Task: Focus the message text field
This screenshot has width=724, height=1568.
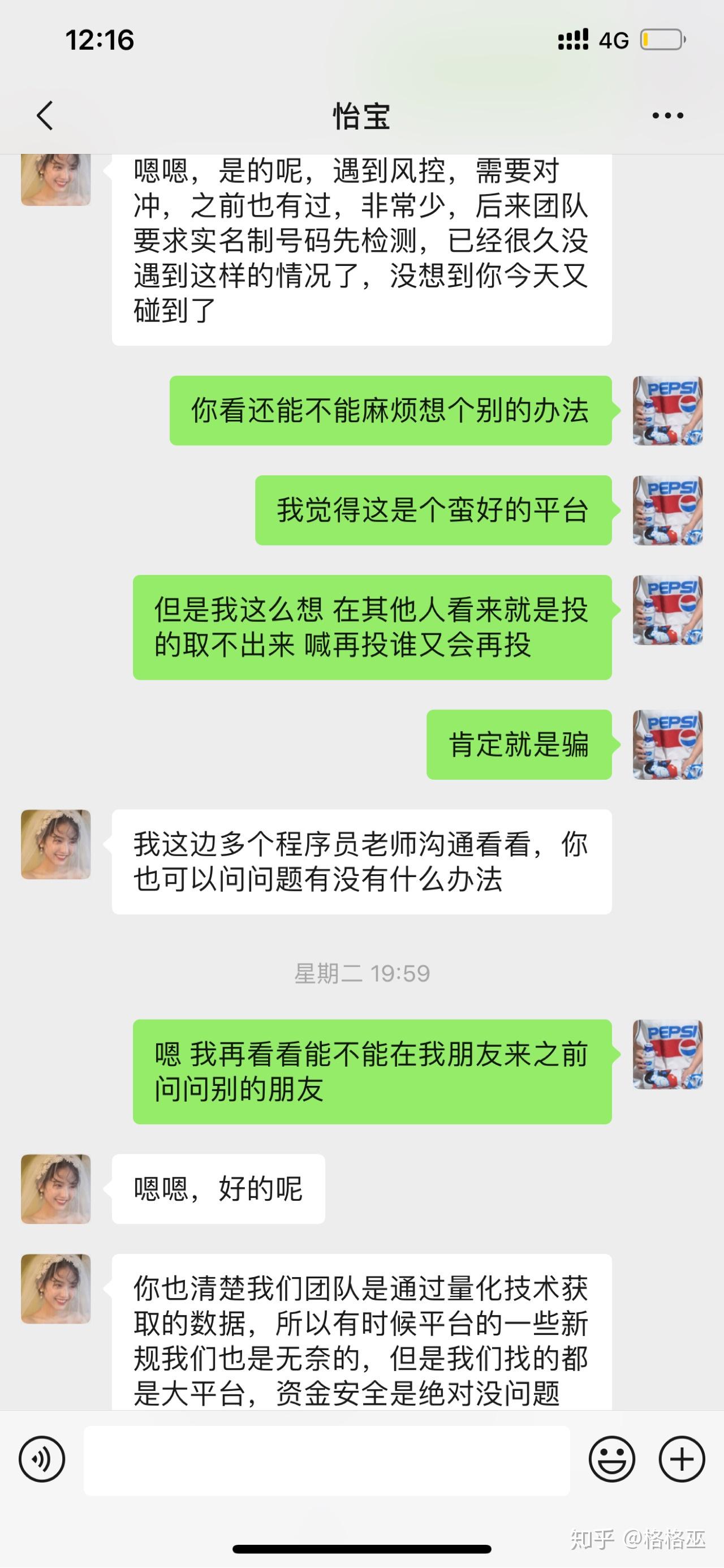Action: (327, 1460)
